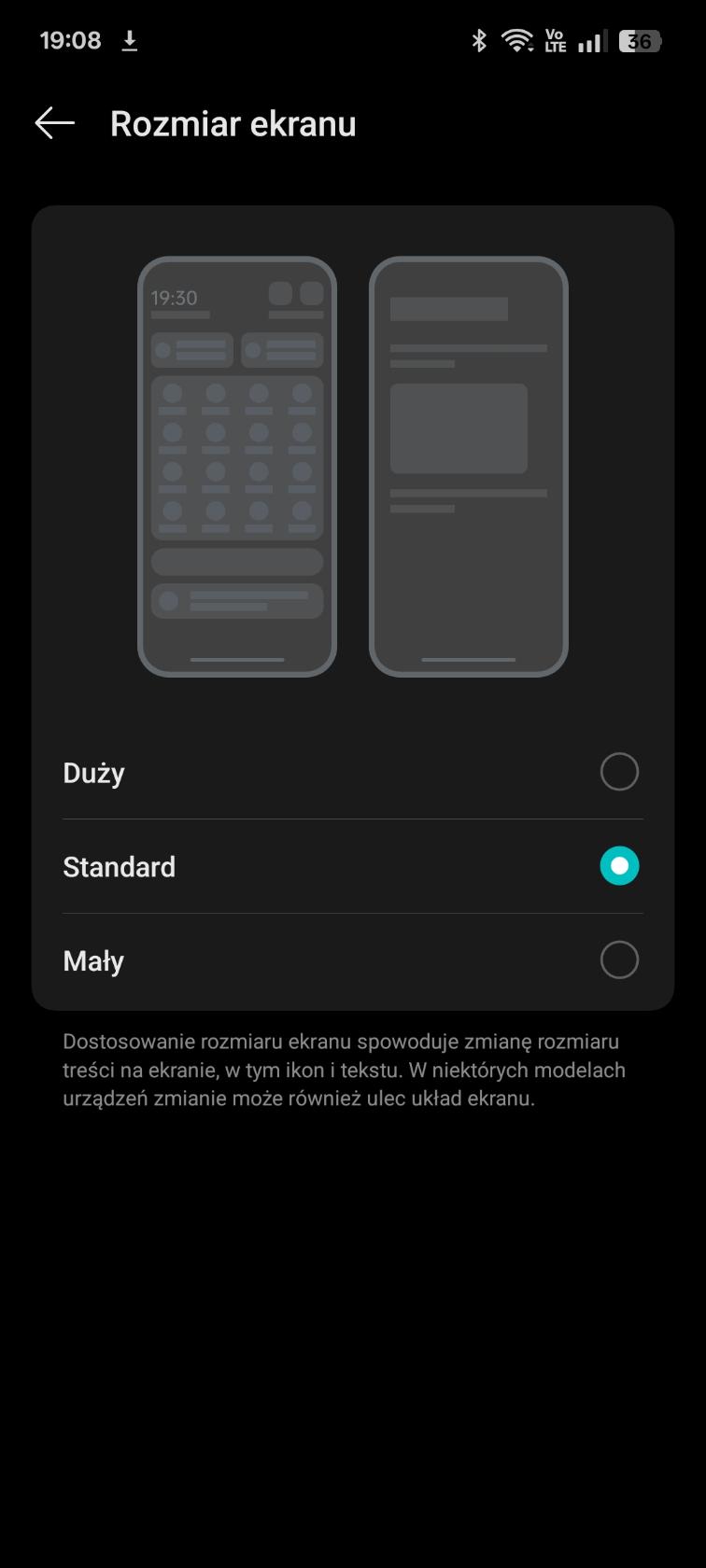Go back from Rozmiar ekranu

[x=54, y=123]
